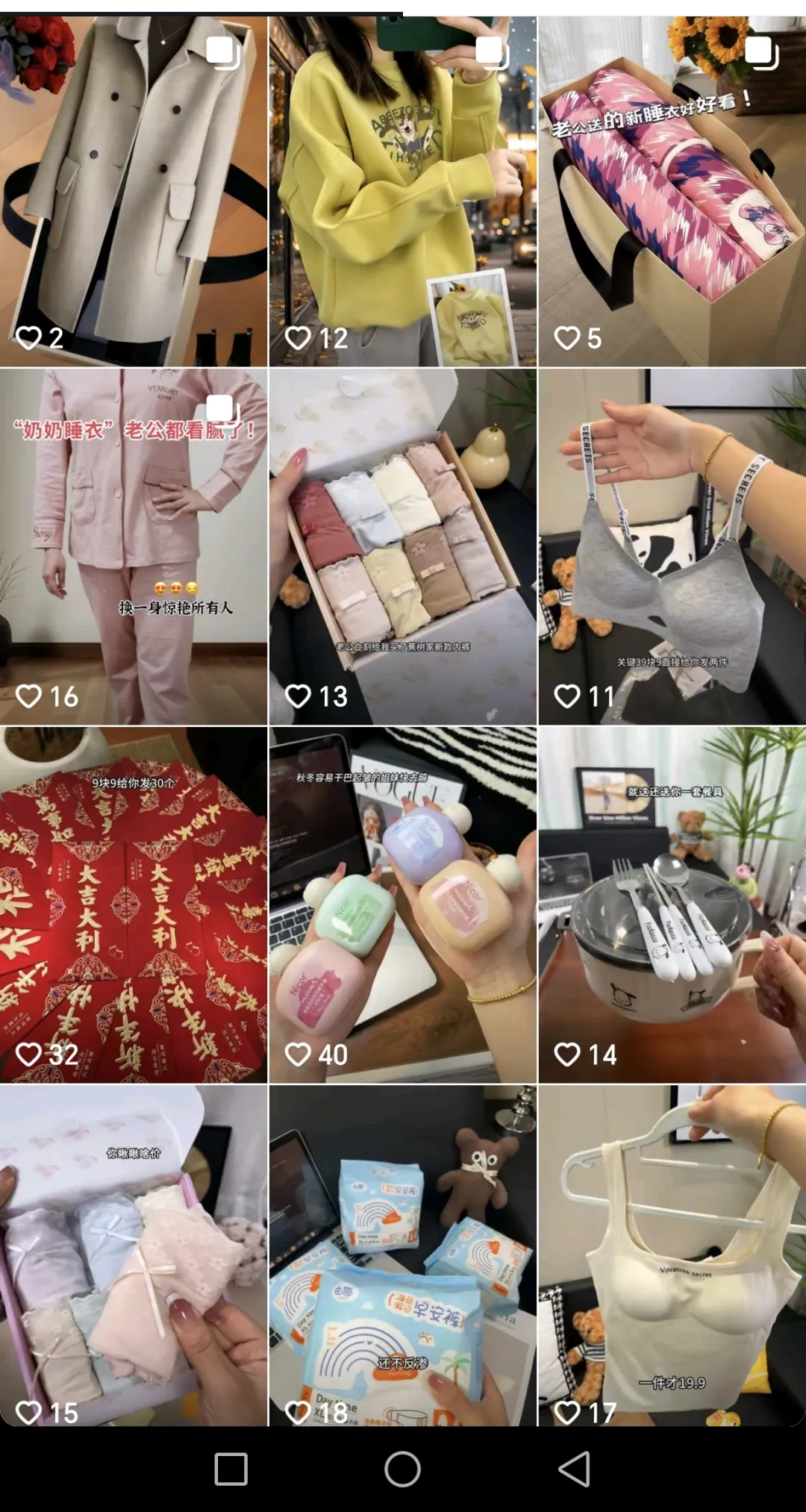Open the yellow sweatshirt post
This screenshot has width=806, height=1512.
point(402,191)
